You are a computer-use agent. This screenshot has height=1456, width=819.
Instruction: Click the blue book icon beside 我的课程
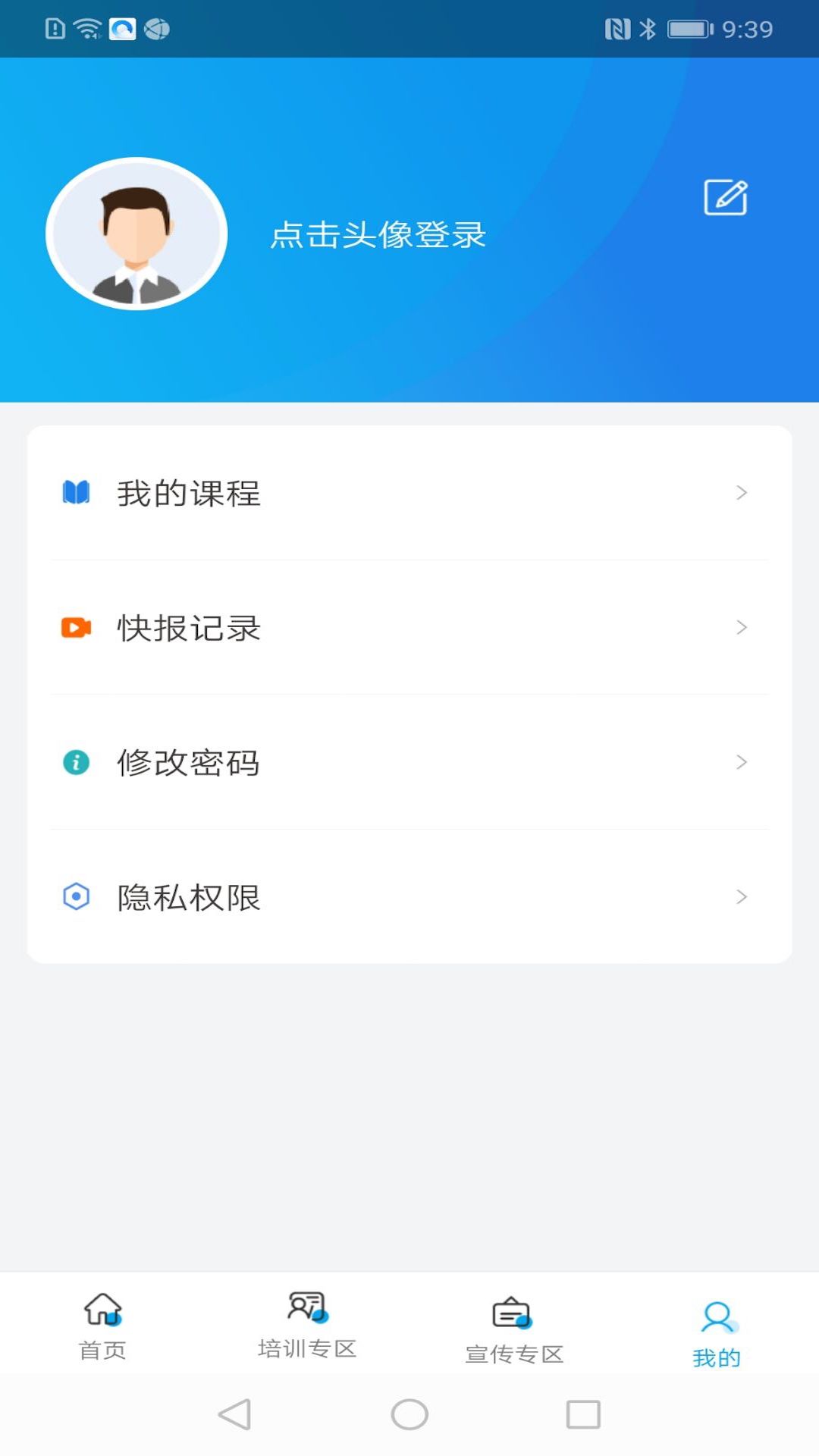77,493
